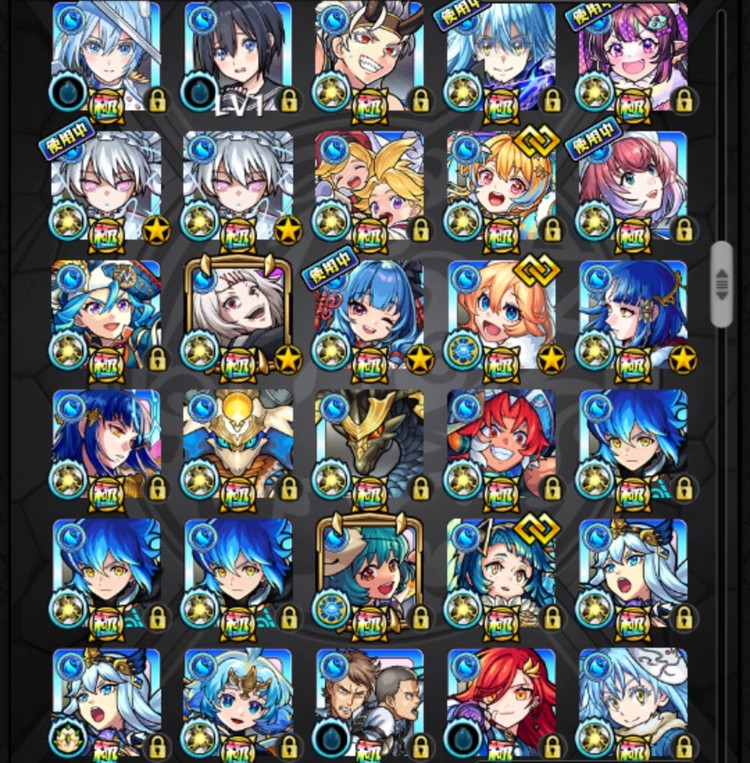The image size is (750, 763).
Task: Open the pink-and-purple-haired girl marked 使用中
Action: pyautogui.click(x=632, y=56)
